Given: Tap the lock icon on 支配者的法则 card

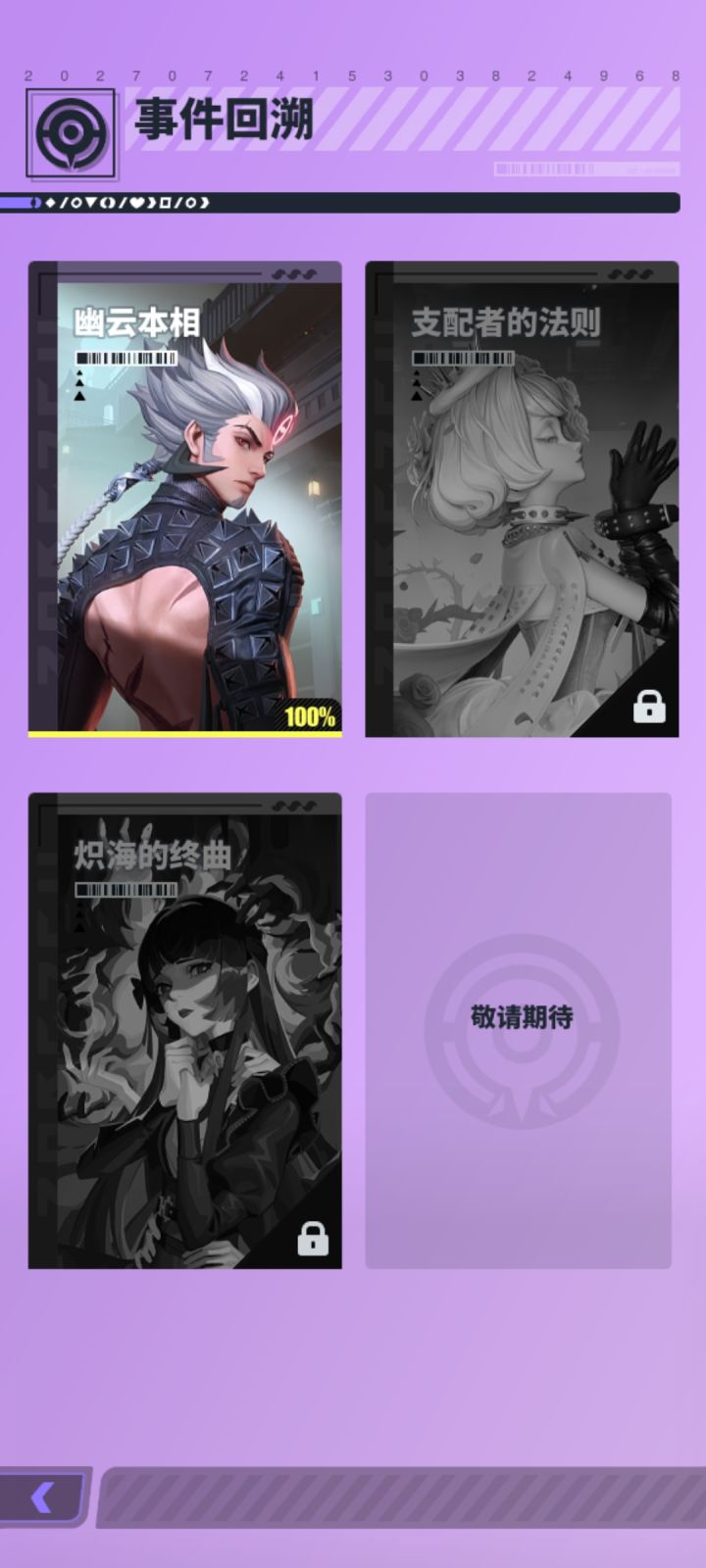Looking at the screenshot, I should [x=650, y=706].
